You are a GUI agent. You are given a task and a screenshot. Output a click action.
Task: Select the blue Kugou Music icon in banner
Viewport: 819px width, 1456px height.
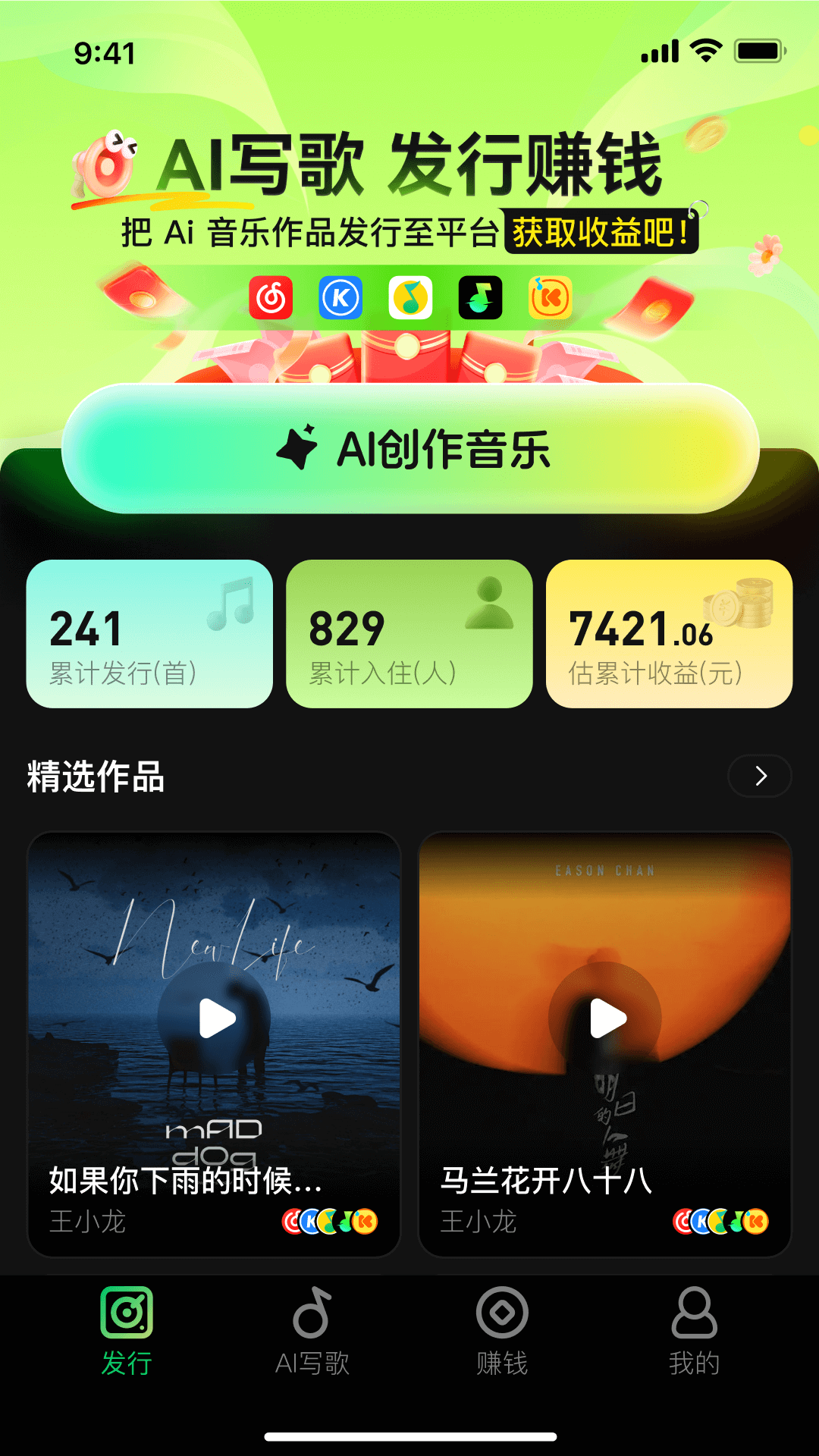tap(340, 298)
